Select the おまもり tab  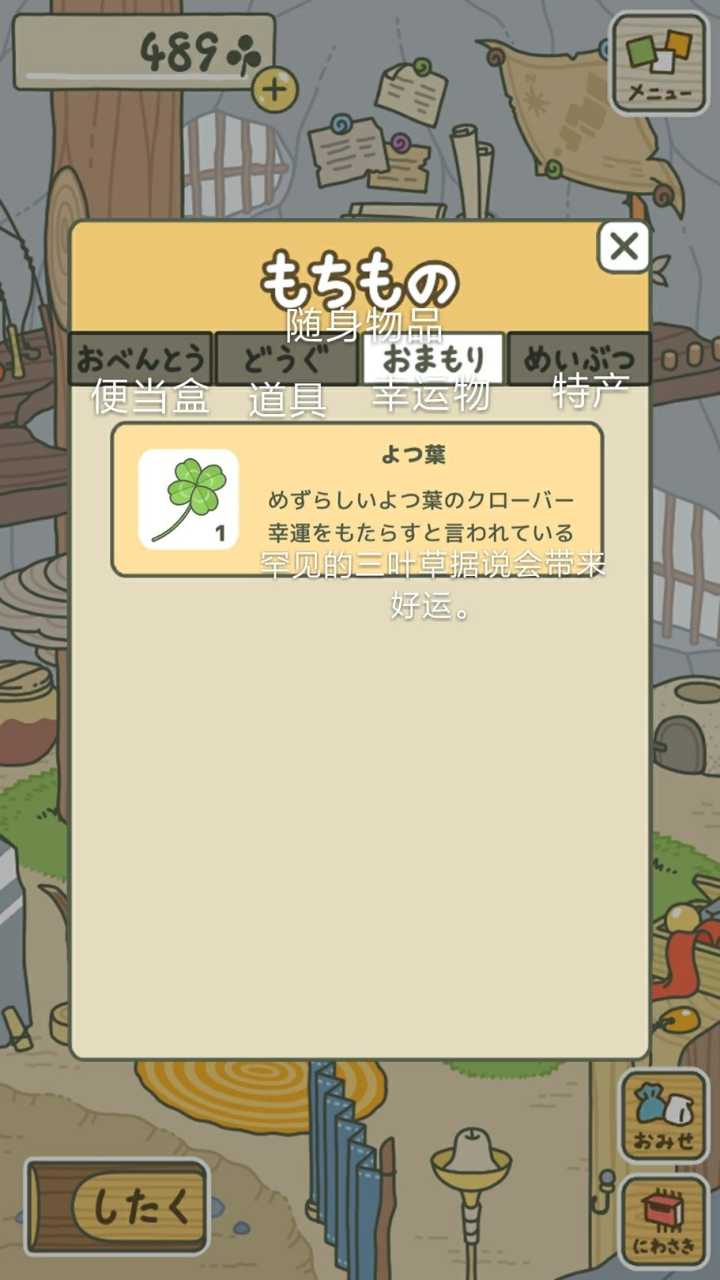(433, 357)
